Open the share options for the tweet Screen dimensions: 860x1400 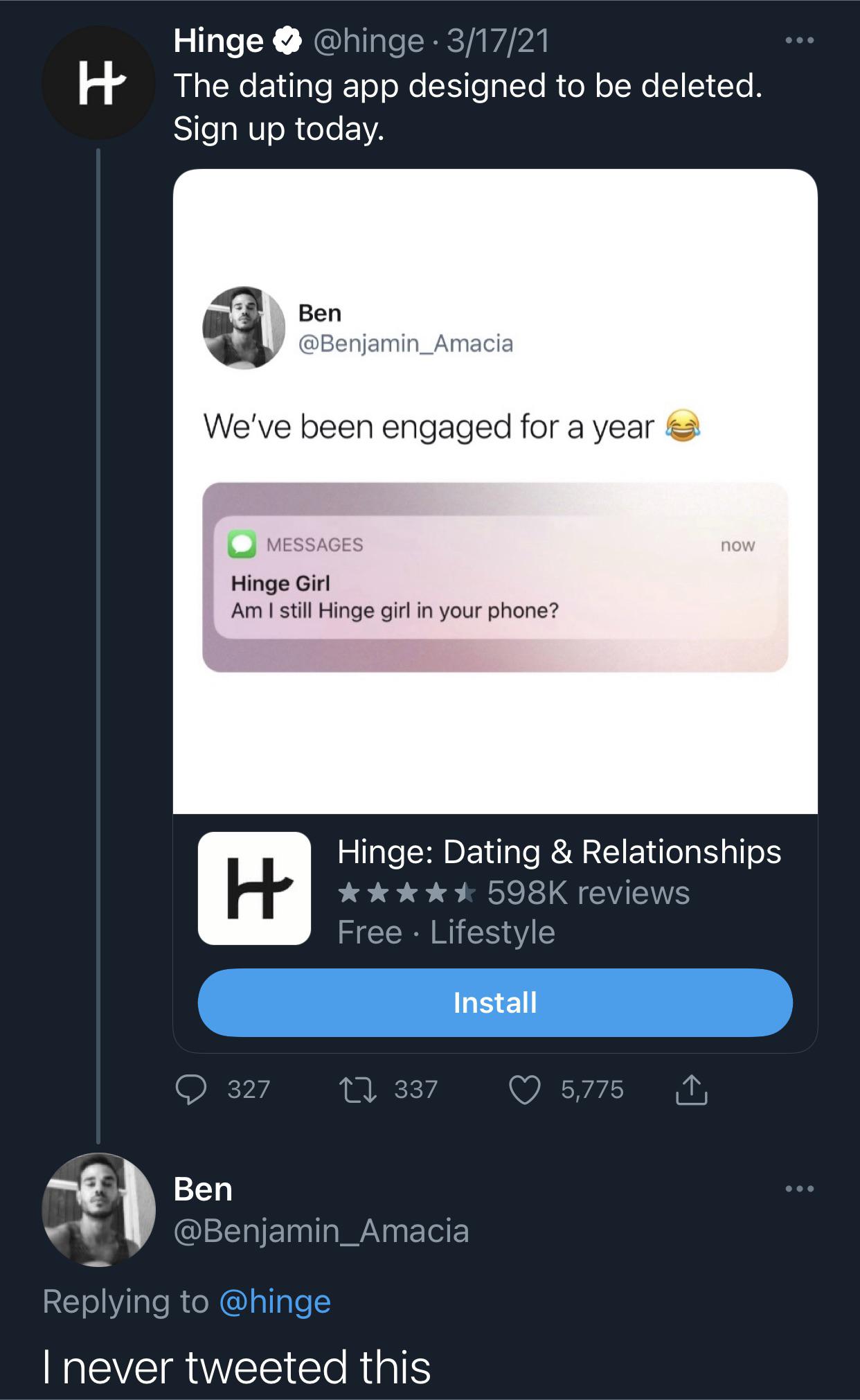point(692,1089)
